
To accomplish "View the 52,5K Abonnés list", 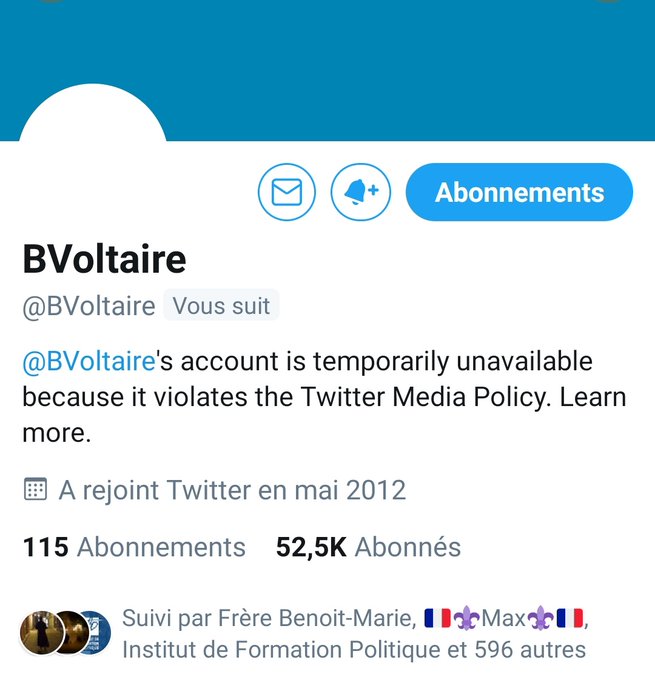I will (368, 547).
